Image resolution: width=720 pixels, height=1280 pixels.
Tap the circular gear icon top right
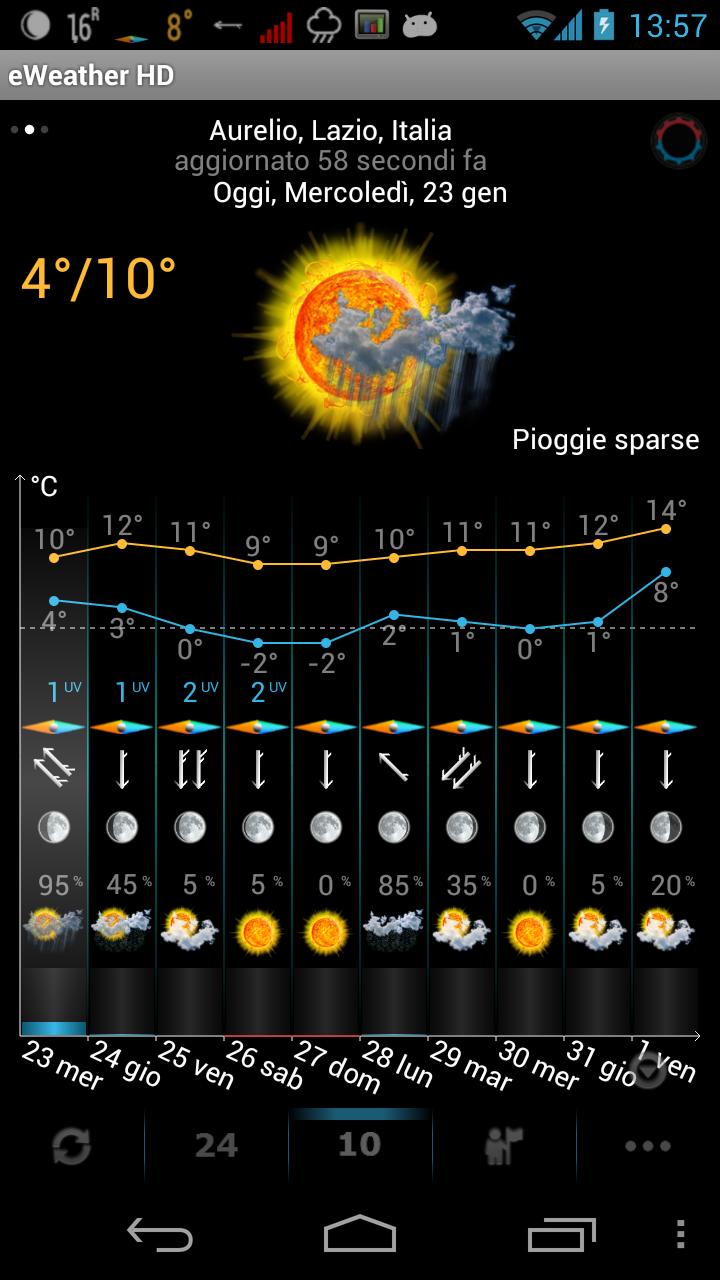tap(679, 141)
